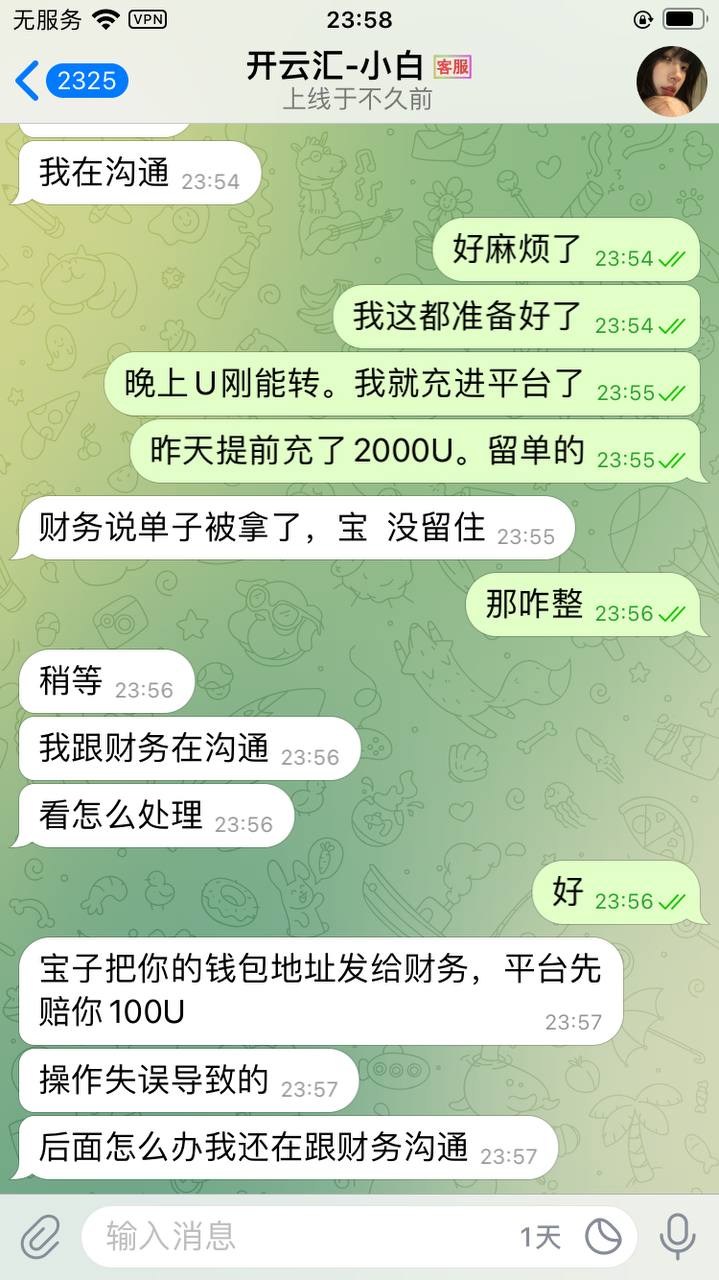Open 开云汇-小白 profile avatar
Screen dimensions: 719x1280
point(671,81)
